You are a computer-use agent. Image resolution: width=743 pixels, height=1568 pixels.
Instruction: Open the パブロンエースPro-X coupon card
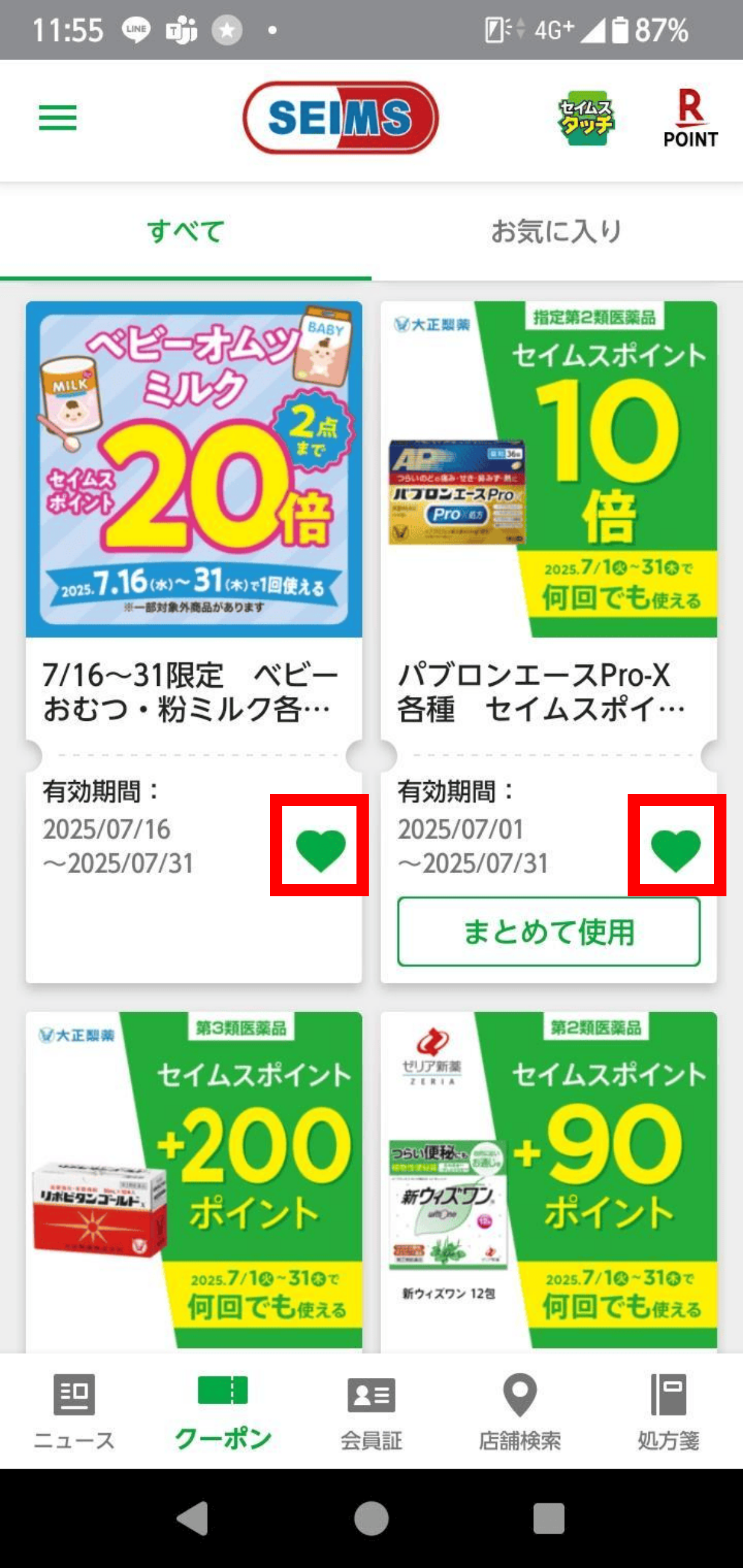(548, 469)
